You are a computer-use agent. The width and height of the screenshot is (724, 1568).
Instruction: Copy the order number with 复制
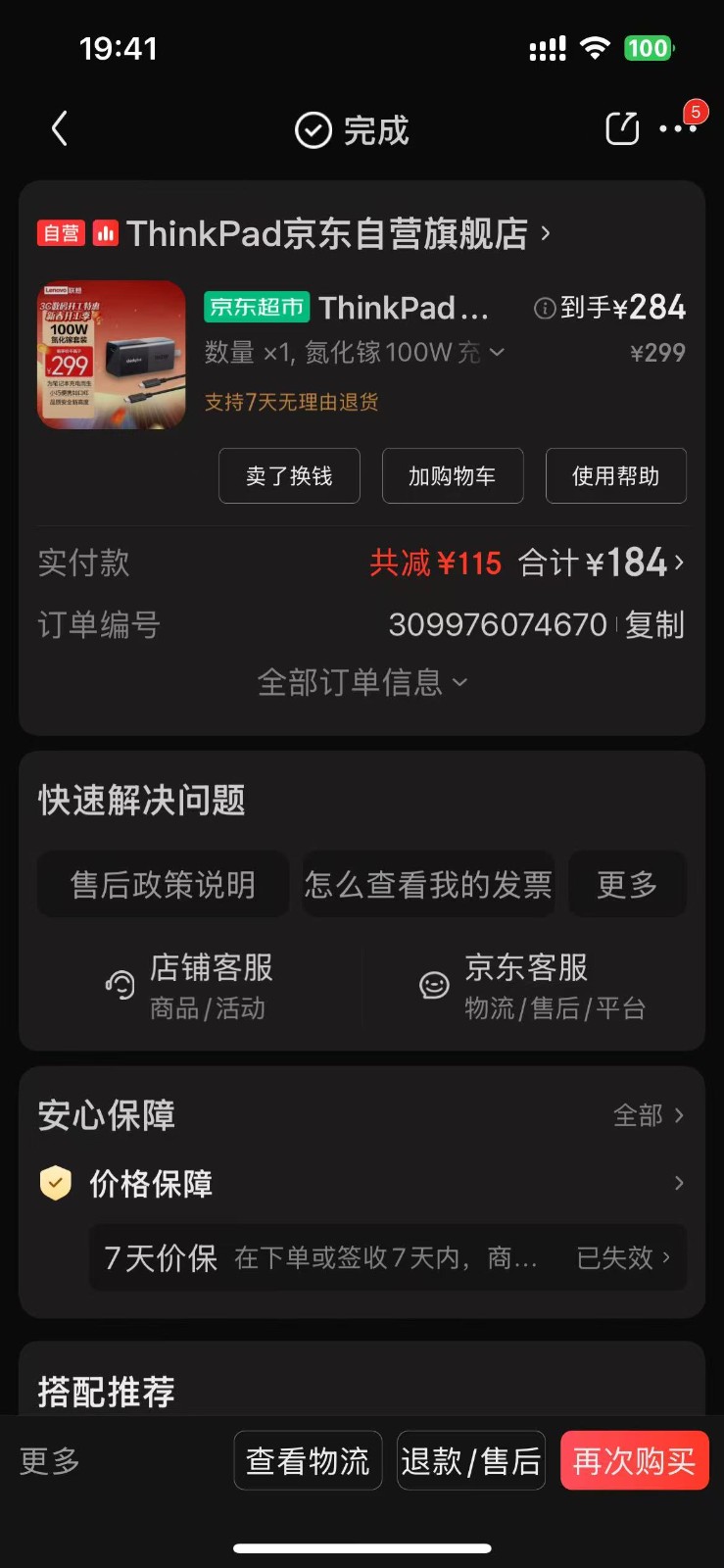pos(653,624)
